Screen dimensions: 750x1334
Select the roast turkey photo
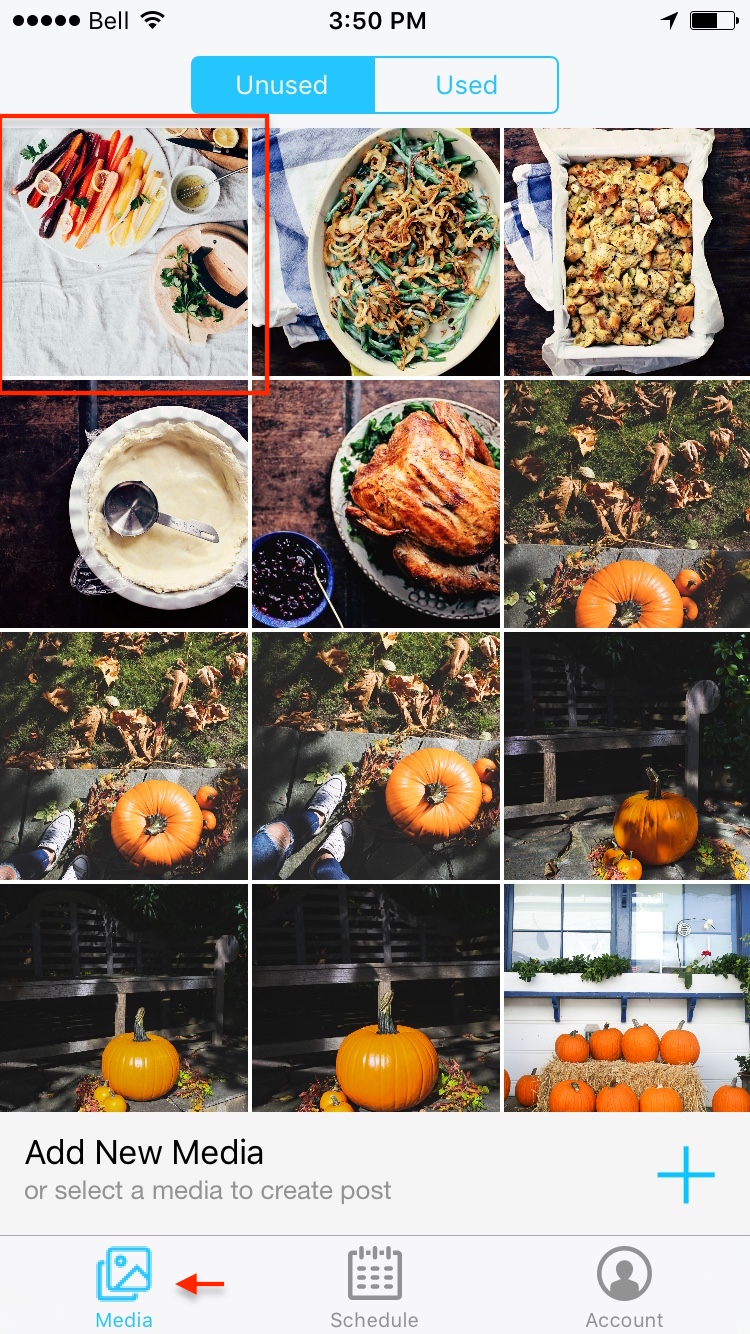coord(376,503)
